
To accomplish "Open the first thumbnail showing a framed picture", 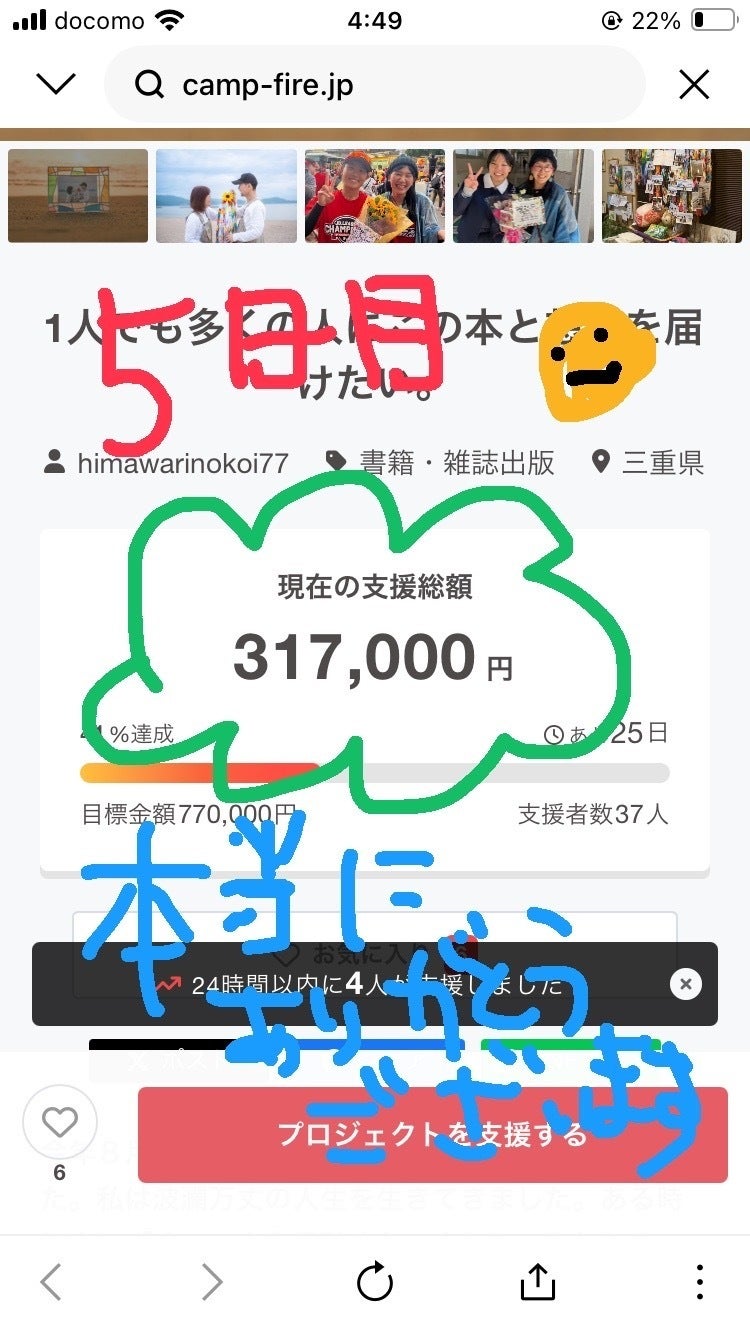I will (78, 196).
